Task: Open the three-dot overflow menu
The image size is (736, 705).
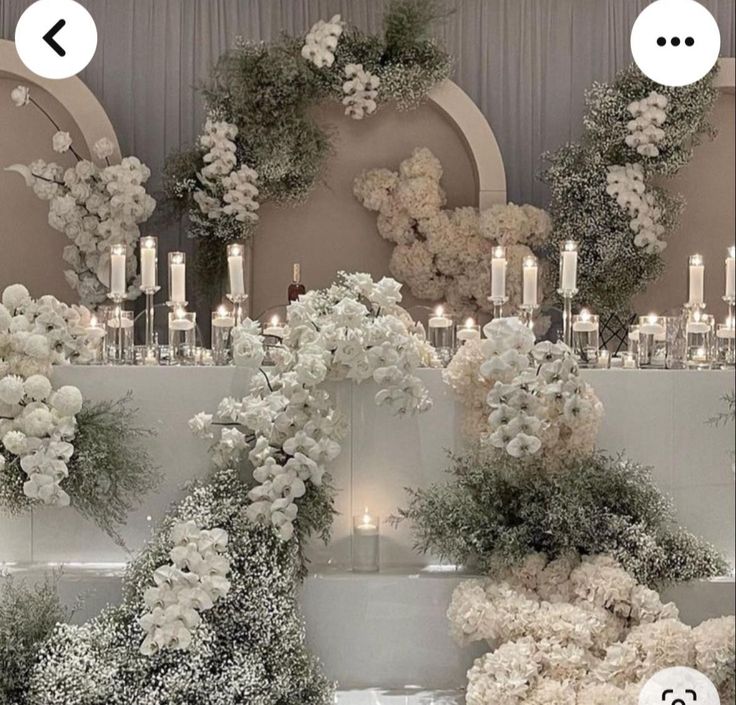Action: [675, 42]
